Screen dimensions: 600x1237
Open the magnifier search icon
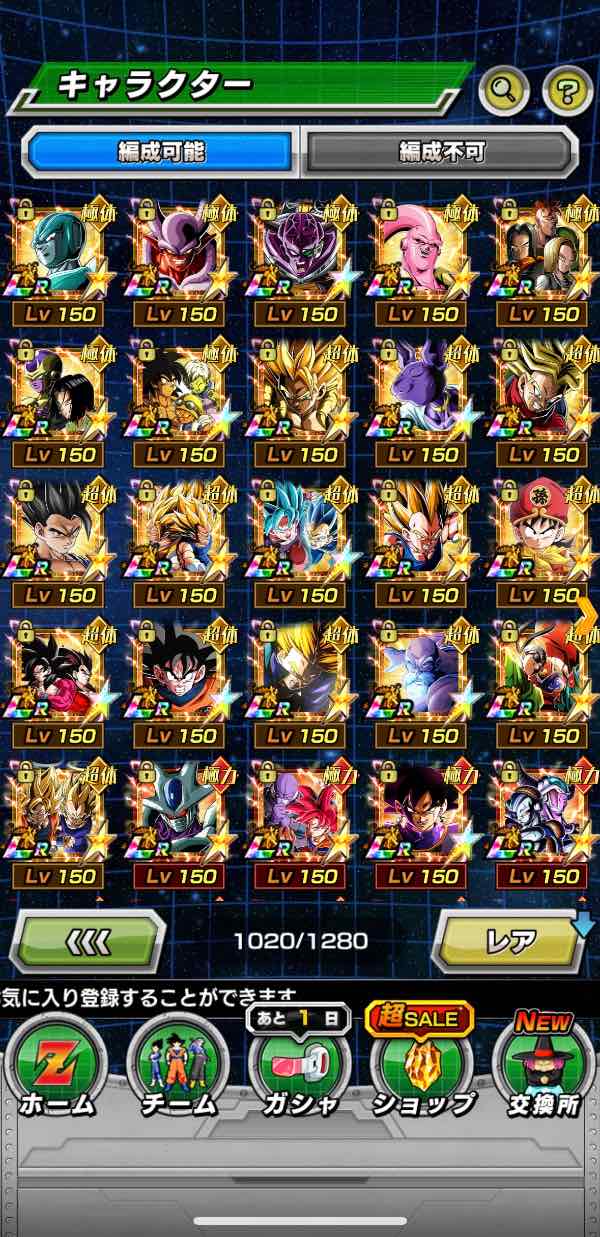click(505, 92)
